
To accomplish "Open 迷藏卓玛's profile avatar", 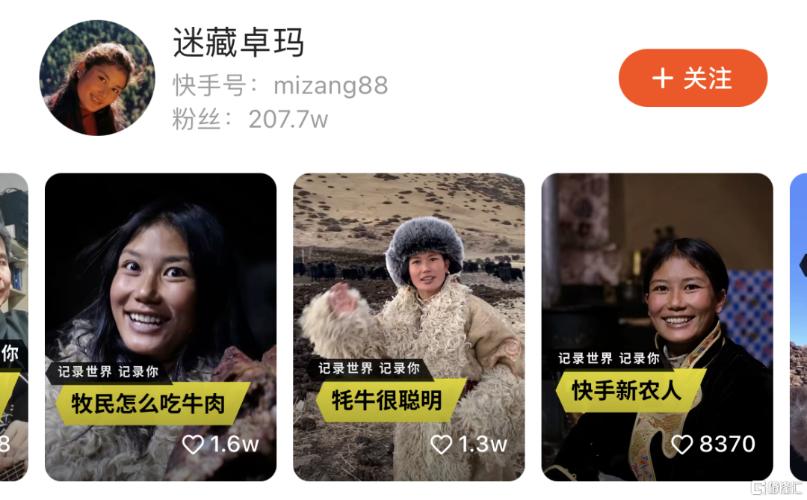I will 97,77.
